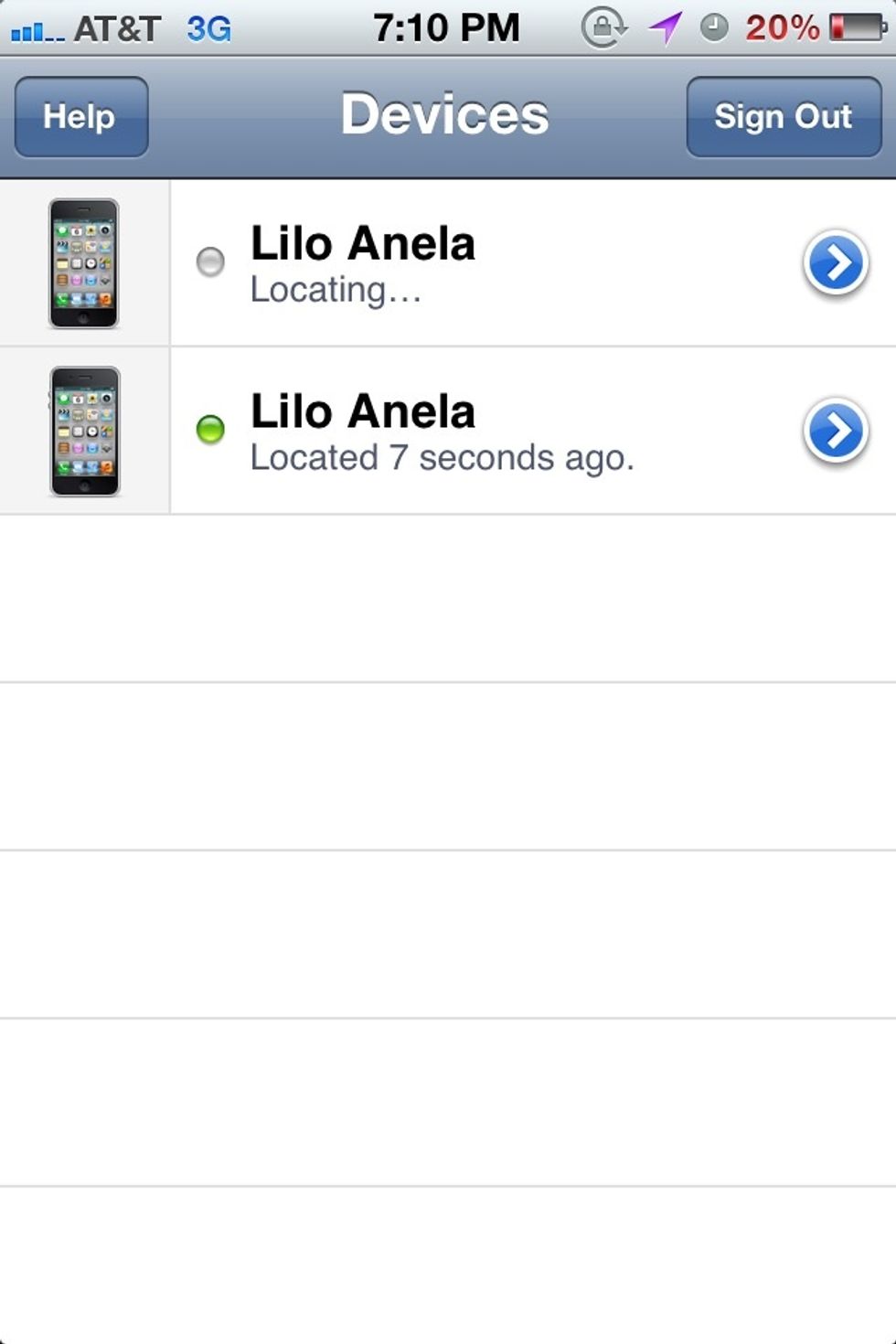Select the gray status dot on locating device

(211, 263)
